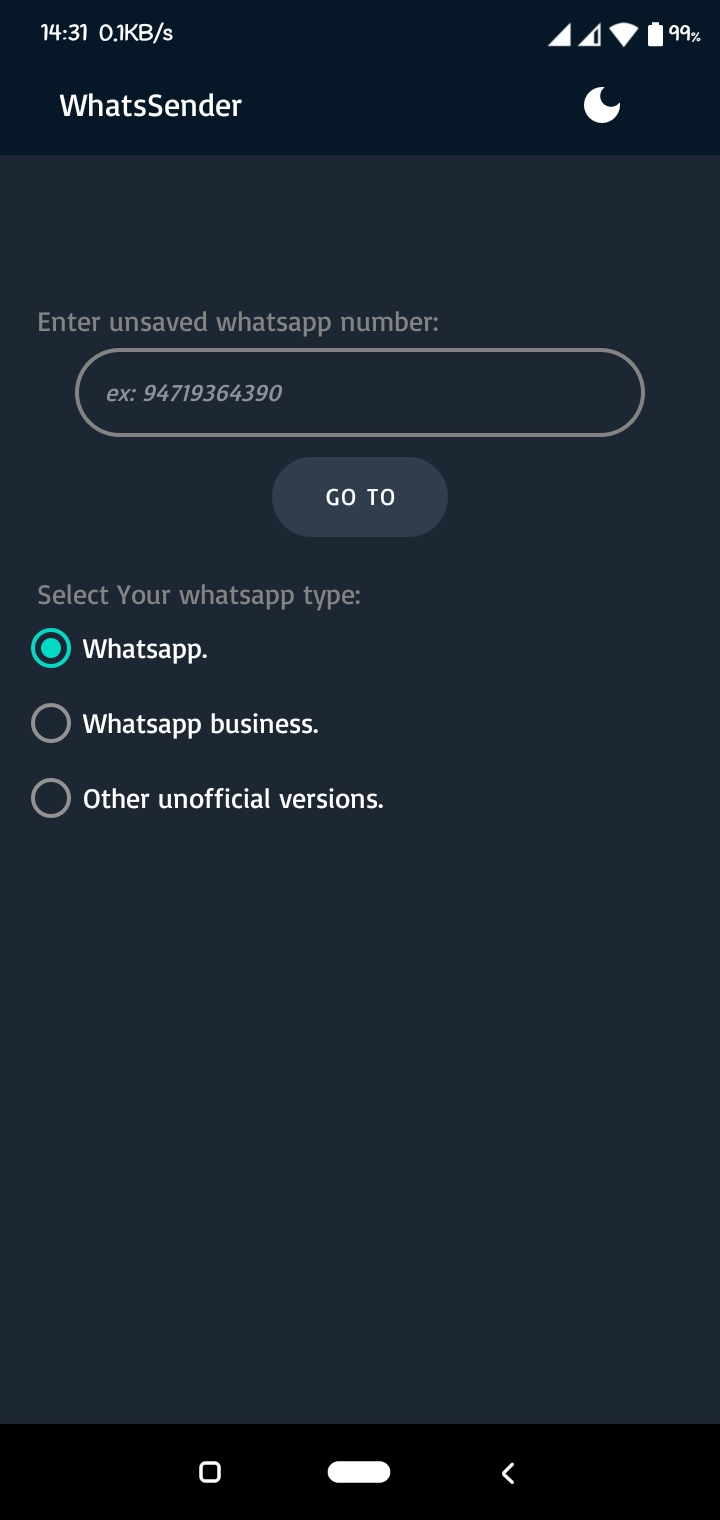Open recent apps from the navigation bar
This screenshot has height=1520, width=720.
pyautogui.click(x=210, y=1472)
